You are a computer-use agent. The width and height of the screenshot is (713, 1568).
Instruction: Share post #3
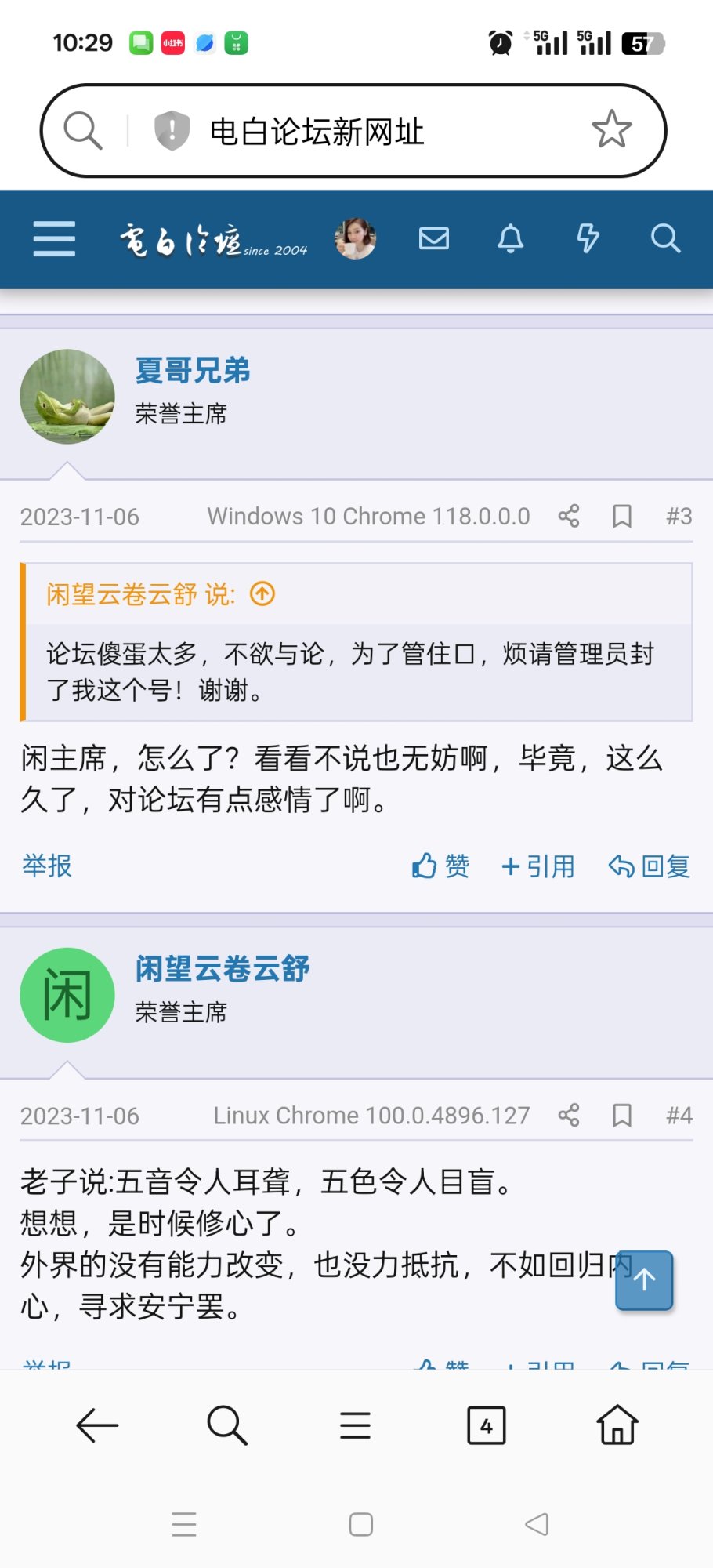pyautogui.click(x=569, y=516)
